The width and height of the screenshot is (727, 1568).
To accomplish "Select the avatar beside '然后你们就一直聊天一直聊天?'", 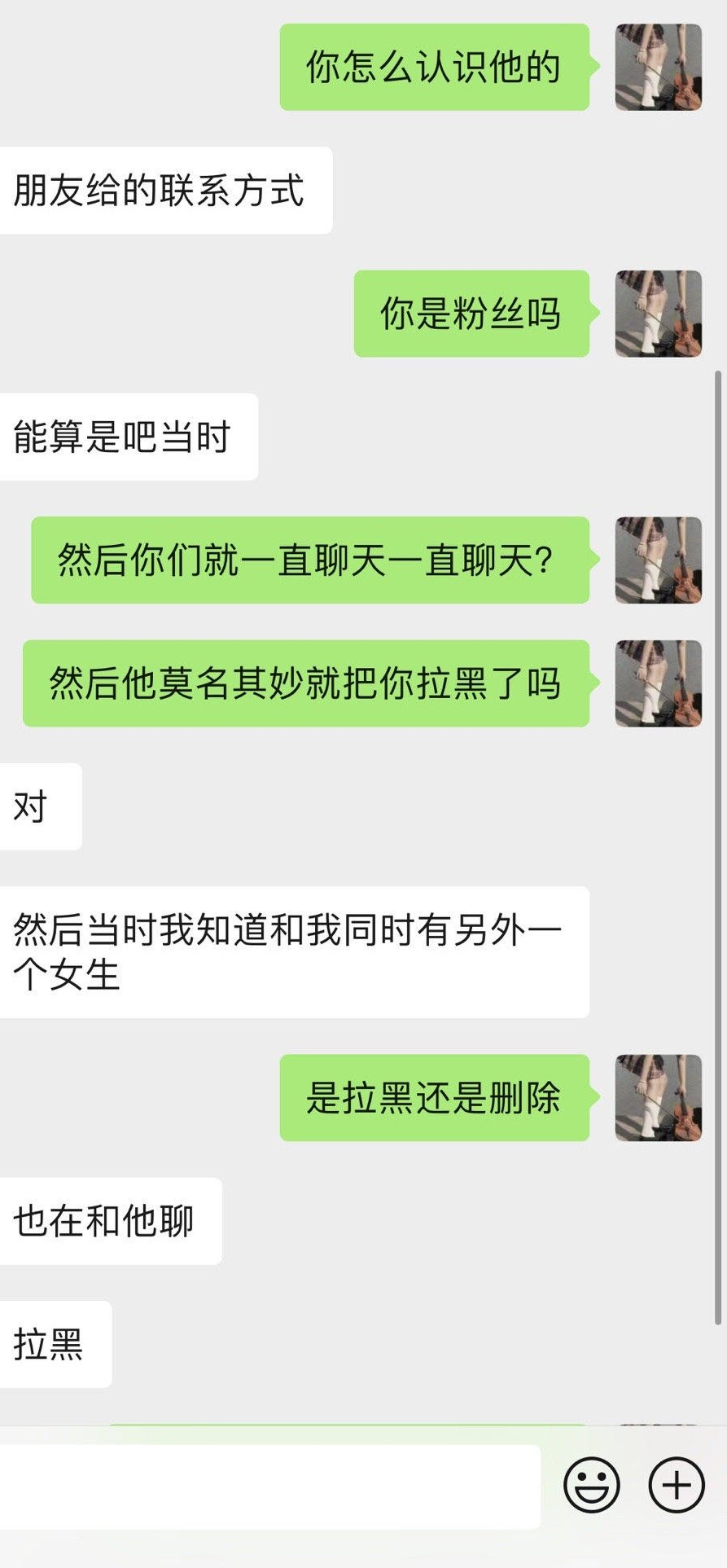I will coord(659,561).
